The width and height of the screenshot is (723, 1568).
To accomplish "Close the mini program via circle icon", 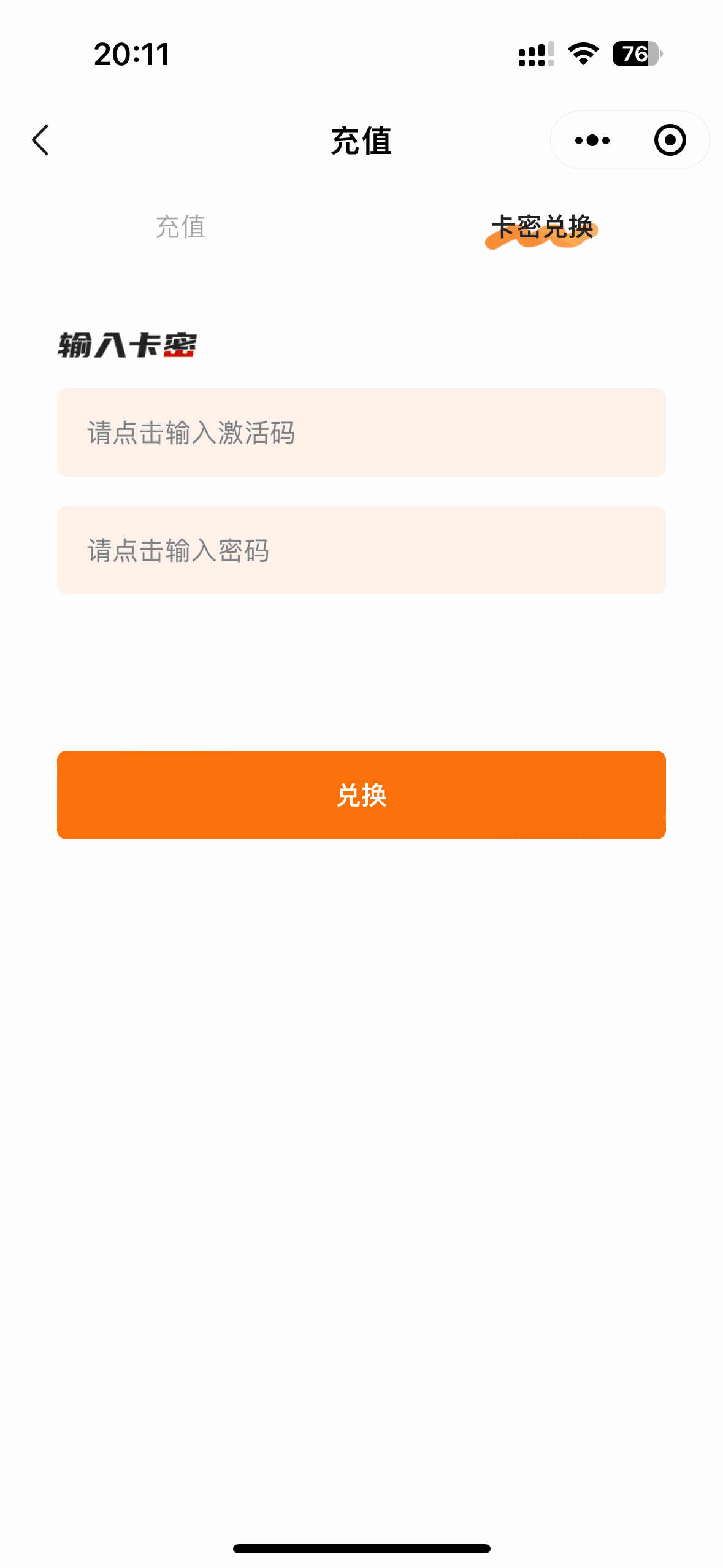I will pos(670,140).
